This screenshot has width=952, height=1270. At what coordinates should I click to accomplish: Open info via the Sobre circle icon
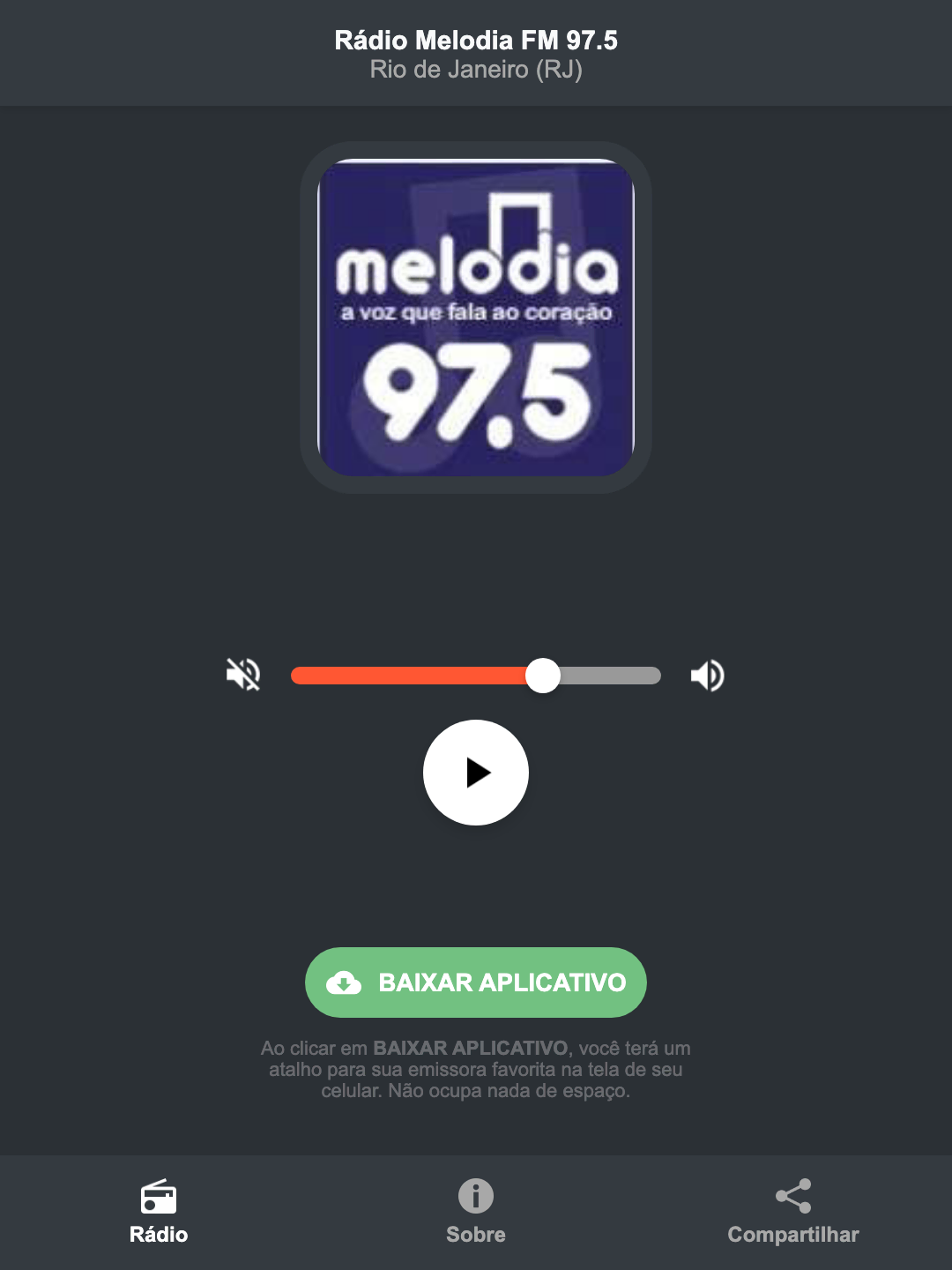point(475,1198)
